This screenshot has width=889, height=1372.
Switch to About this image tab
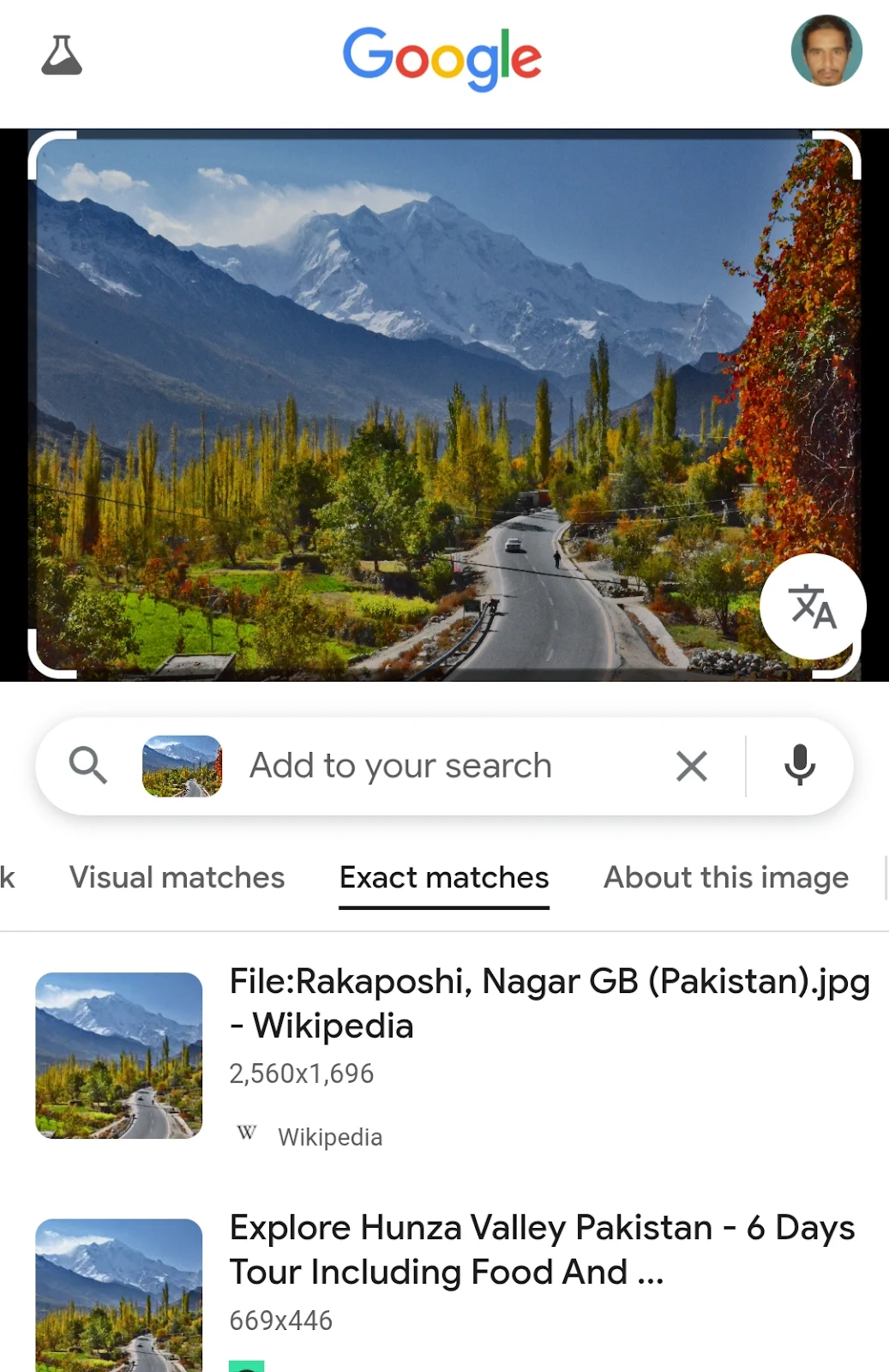coord(725,878)
